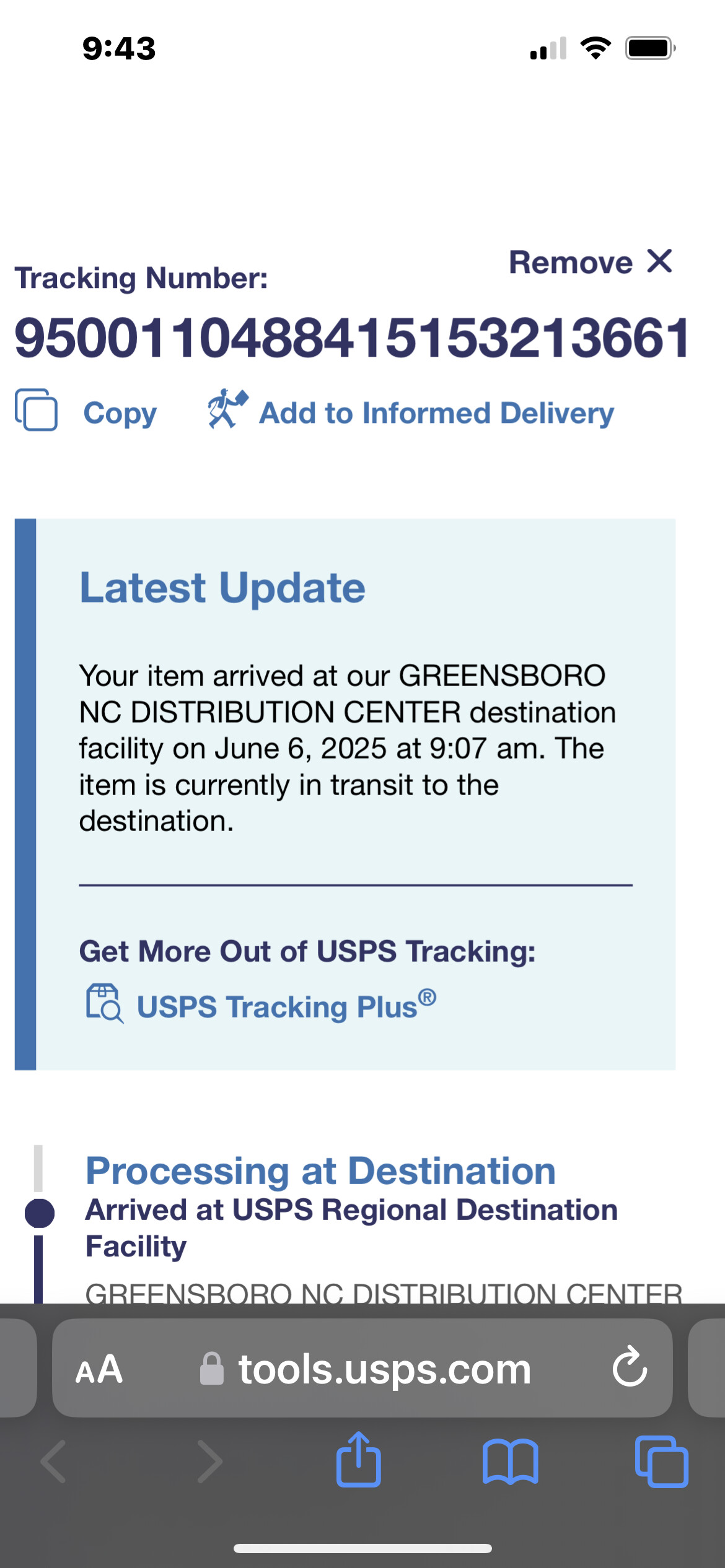725x1568 pixels.
Task: Remove this tracking number
Action: [591, 262]
